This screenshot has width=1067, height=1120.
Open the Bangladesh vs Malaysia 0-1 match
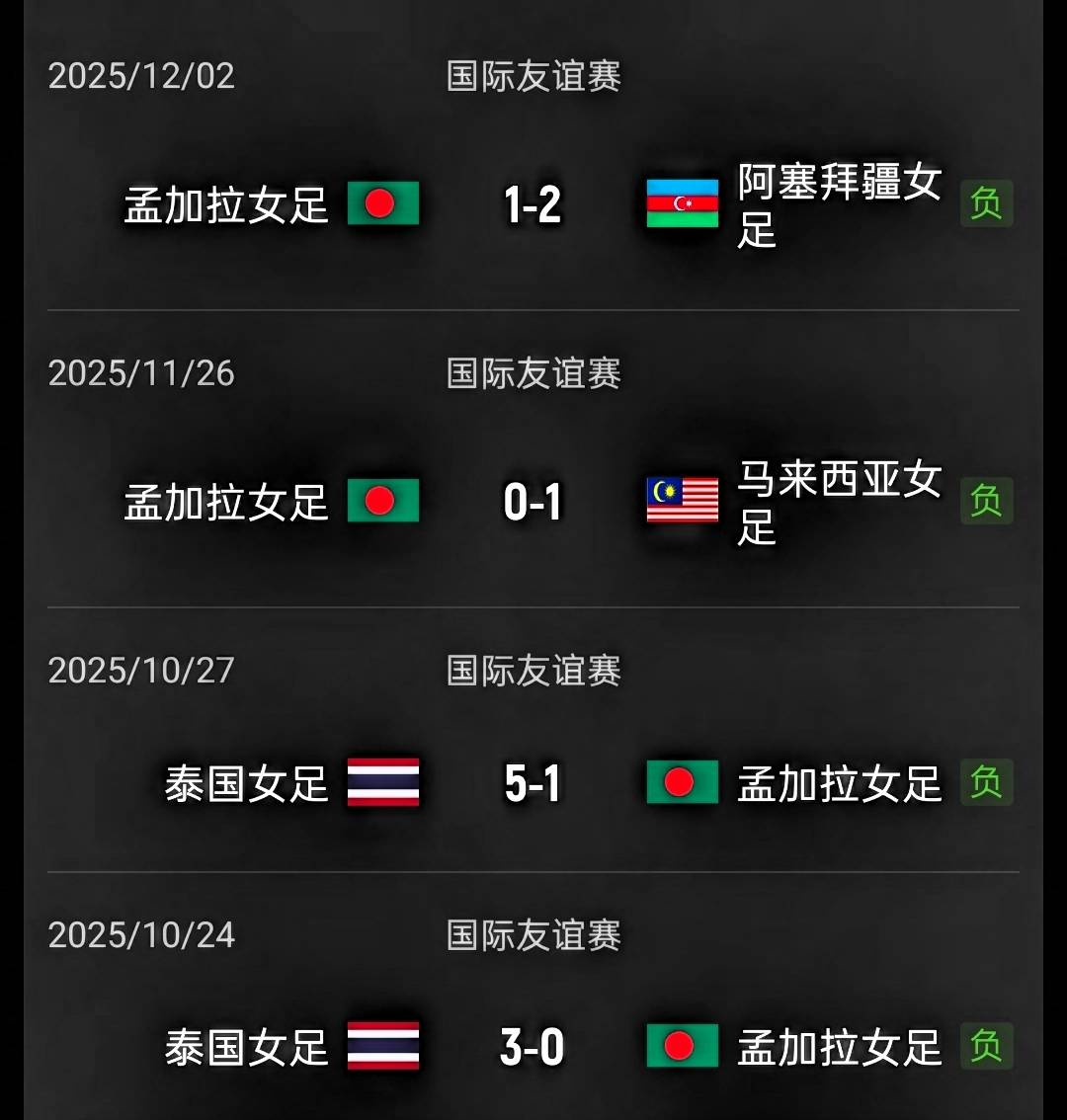533,502
